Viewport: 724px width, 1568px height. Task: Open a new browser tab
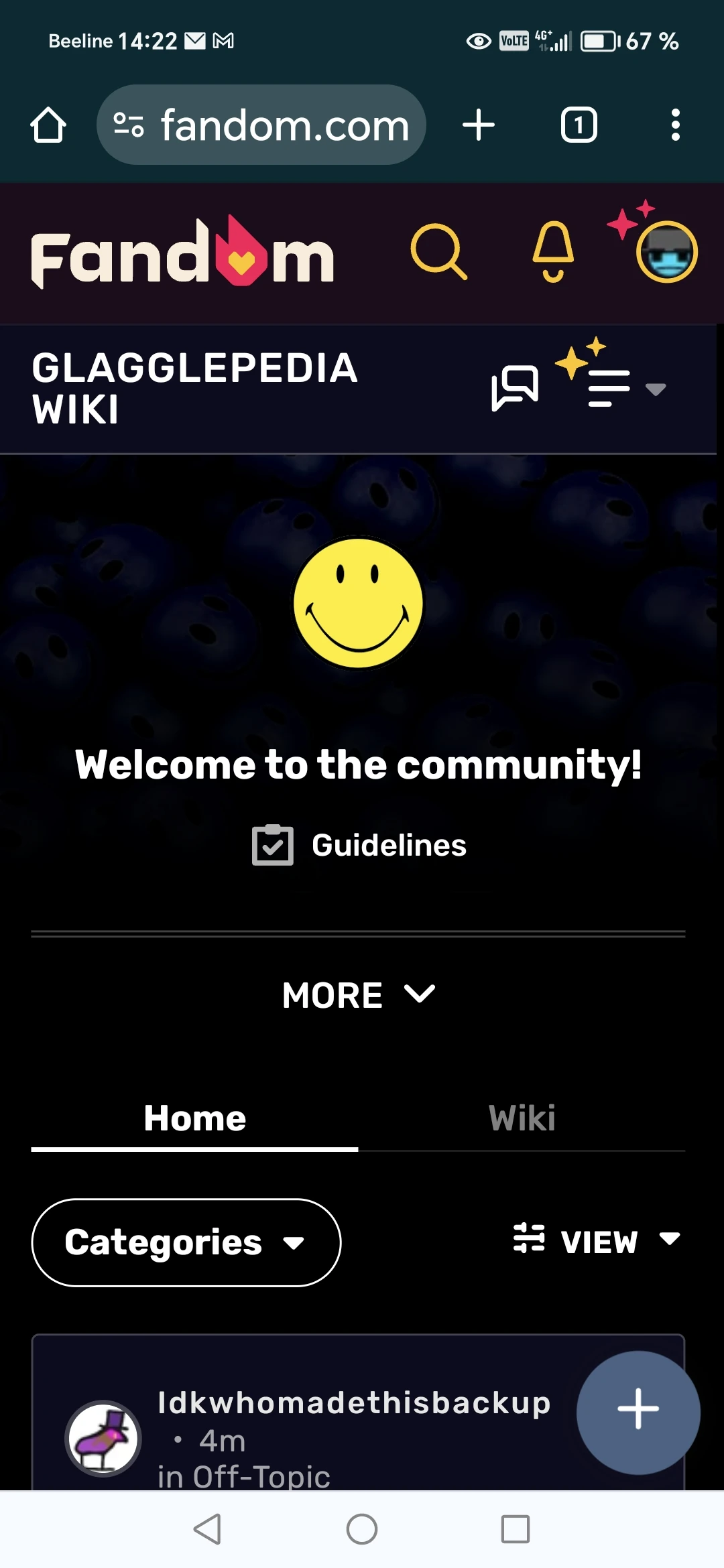pos(479,125)
